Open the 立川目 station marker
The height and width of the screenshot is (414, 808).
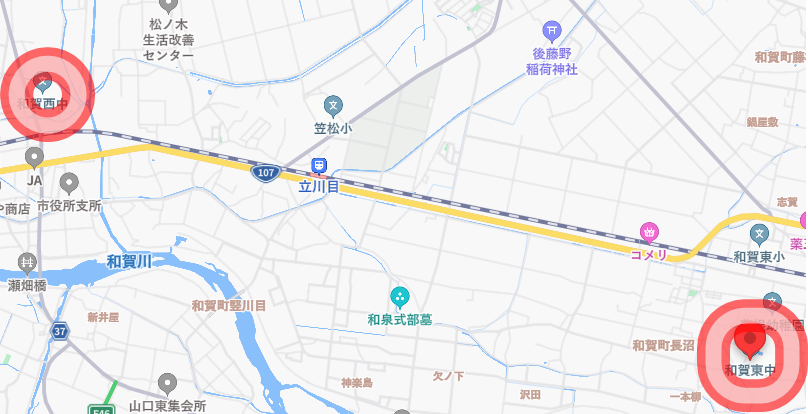(x=320, y=166)
